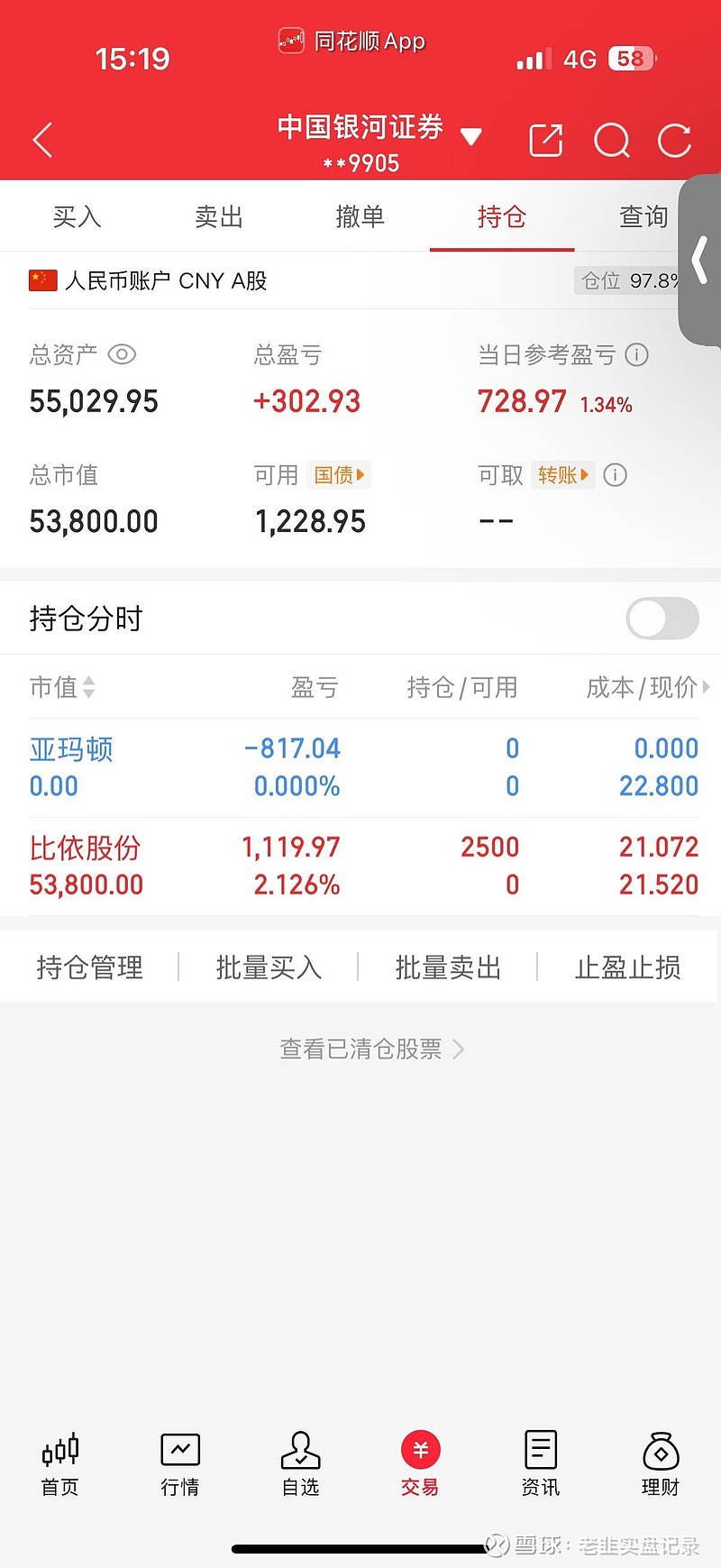This screenshot has height=1568, width=721.
Task: Expand the side handle arrow panel
Action: coord(700,260)
